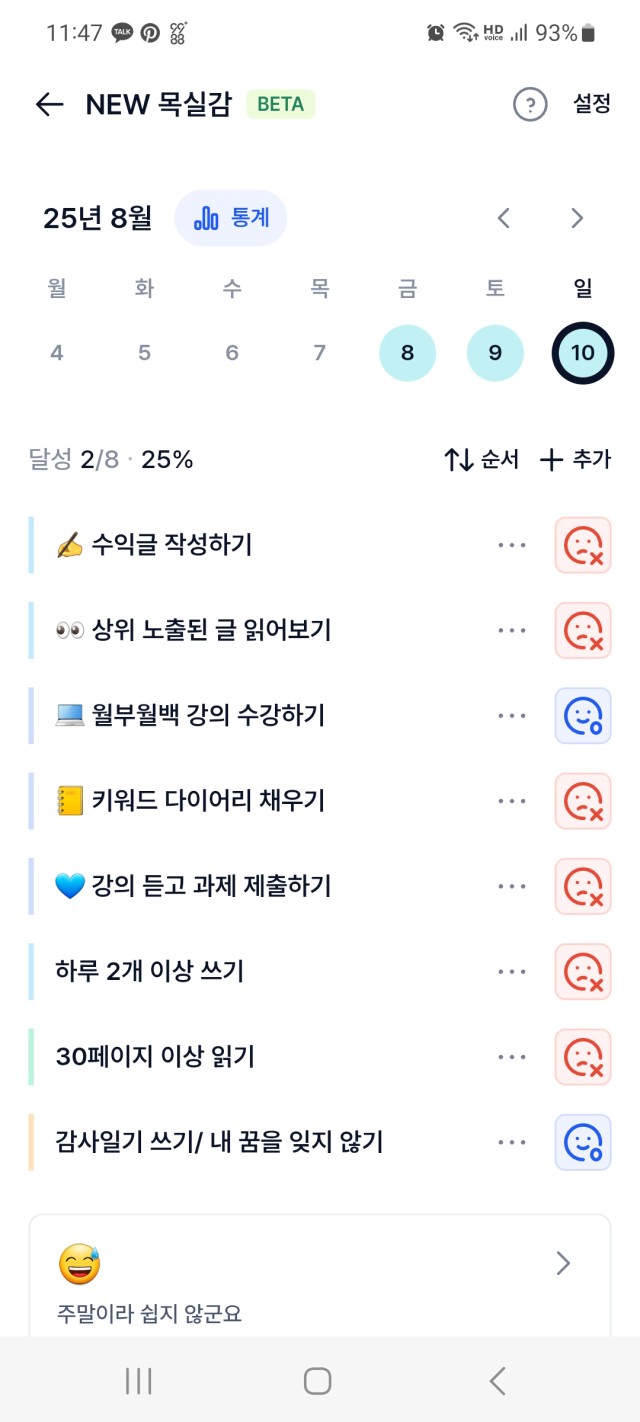Screen dimensions: 640x1422
Task: Toggle status face for 상위 노출된 글 읽어보기
Action: tap(583, 630)
